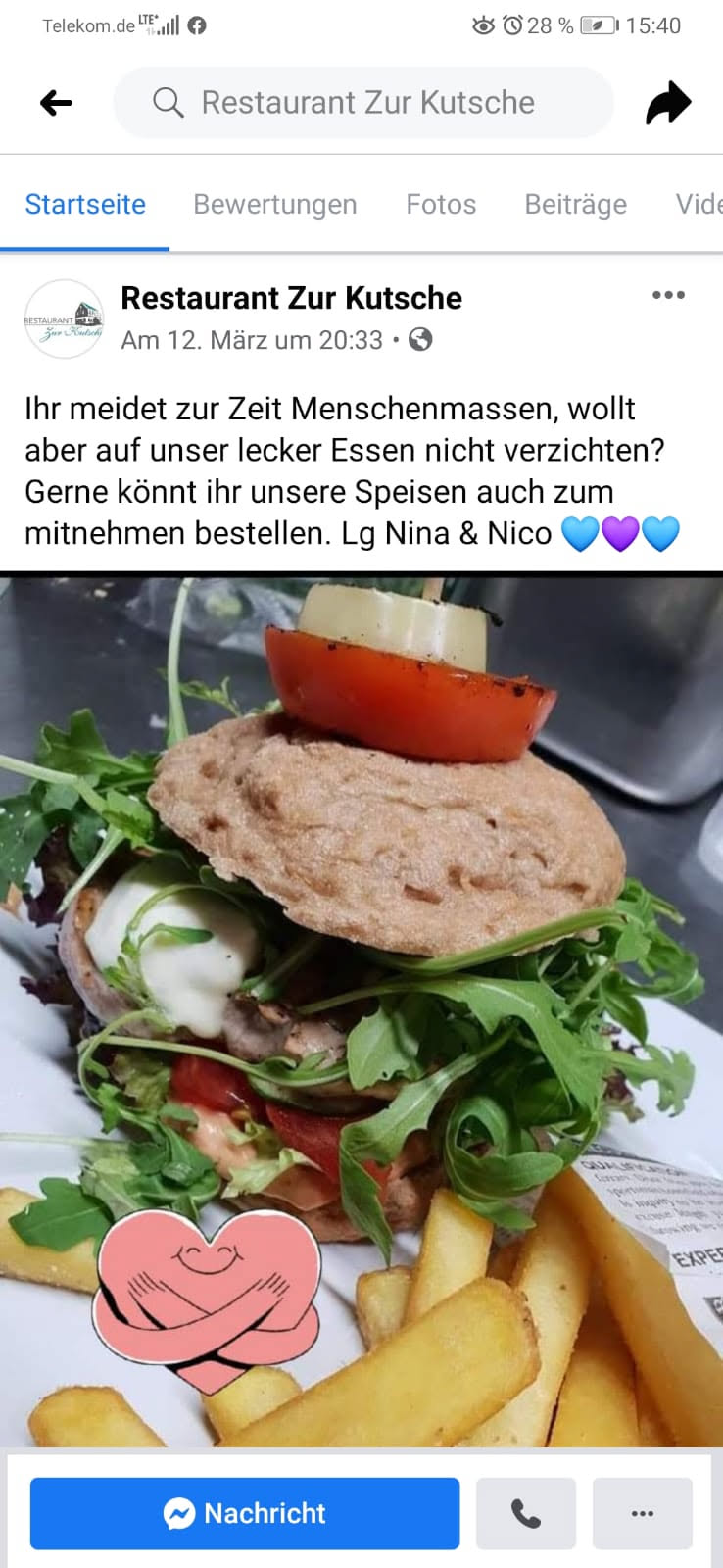This screenshot has height=1568, width=723.
Task: Open the post's three-dot options menu
Action: click(668, 295)
